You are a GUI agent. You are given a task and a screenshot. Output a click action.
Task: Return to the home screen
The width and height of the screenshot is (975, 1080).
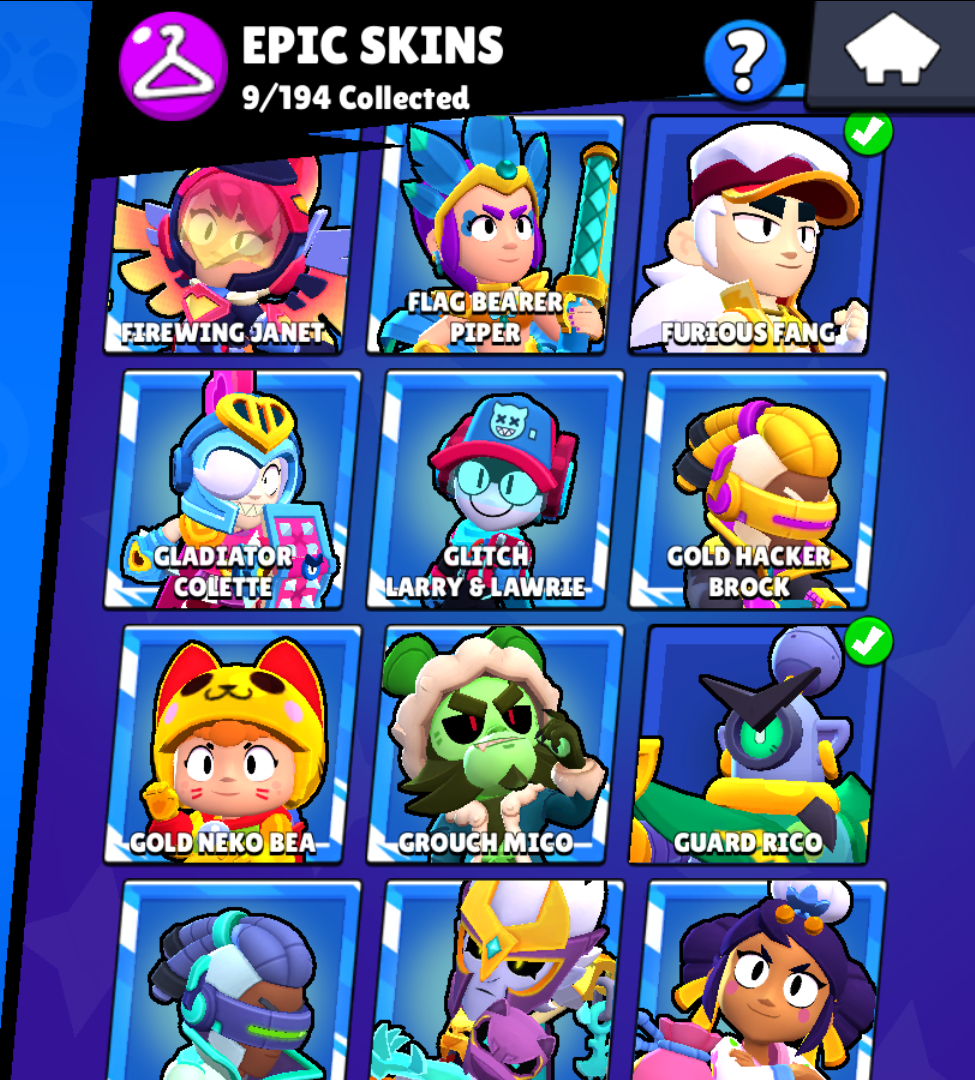click(891, 52)
